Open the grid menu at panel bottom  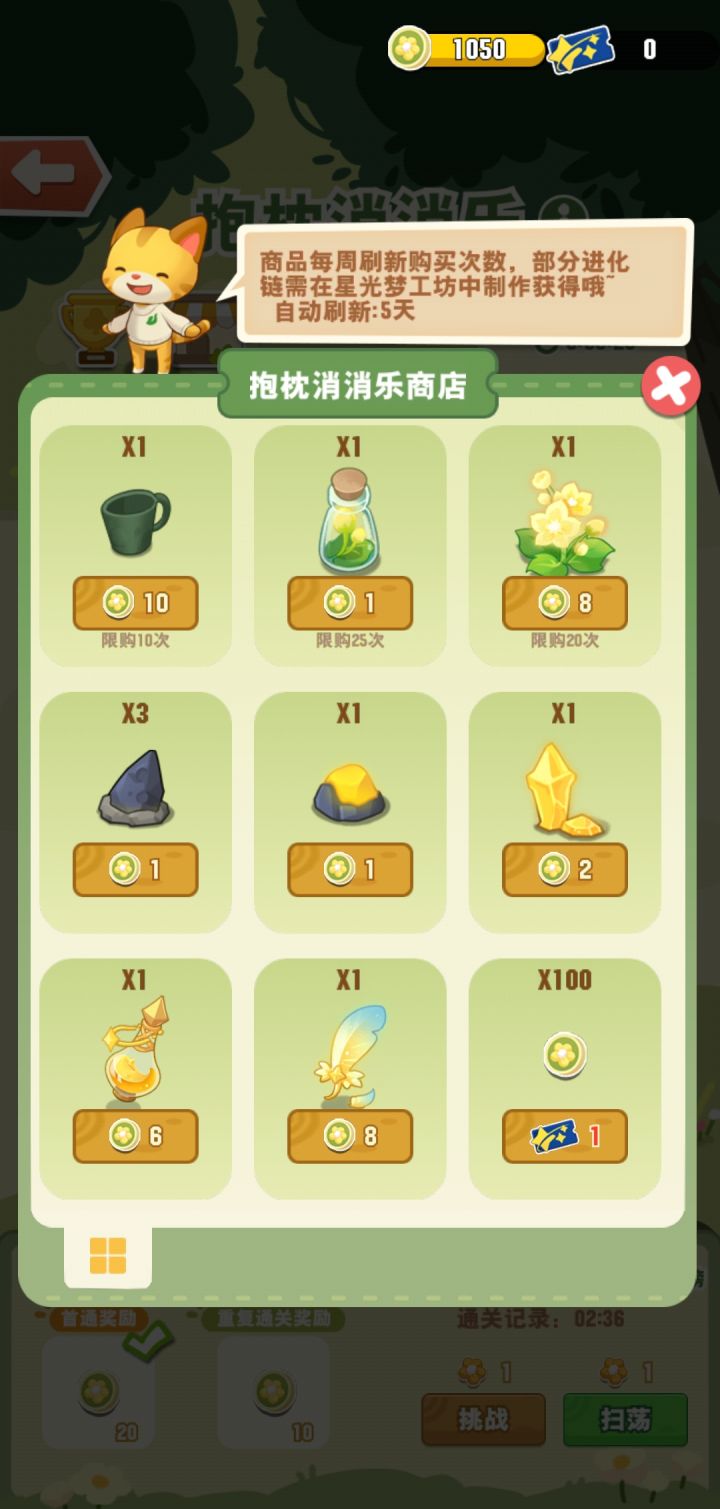point(110,1253)
